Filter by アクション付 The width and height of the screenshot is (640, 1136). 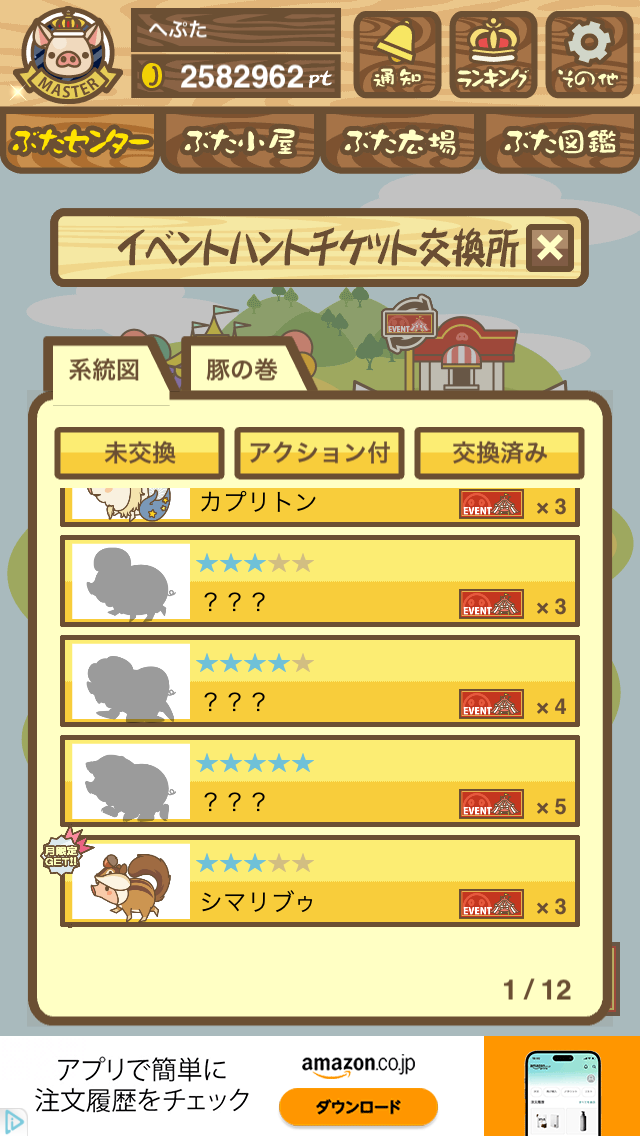point(320,454)
